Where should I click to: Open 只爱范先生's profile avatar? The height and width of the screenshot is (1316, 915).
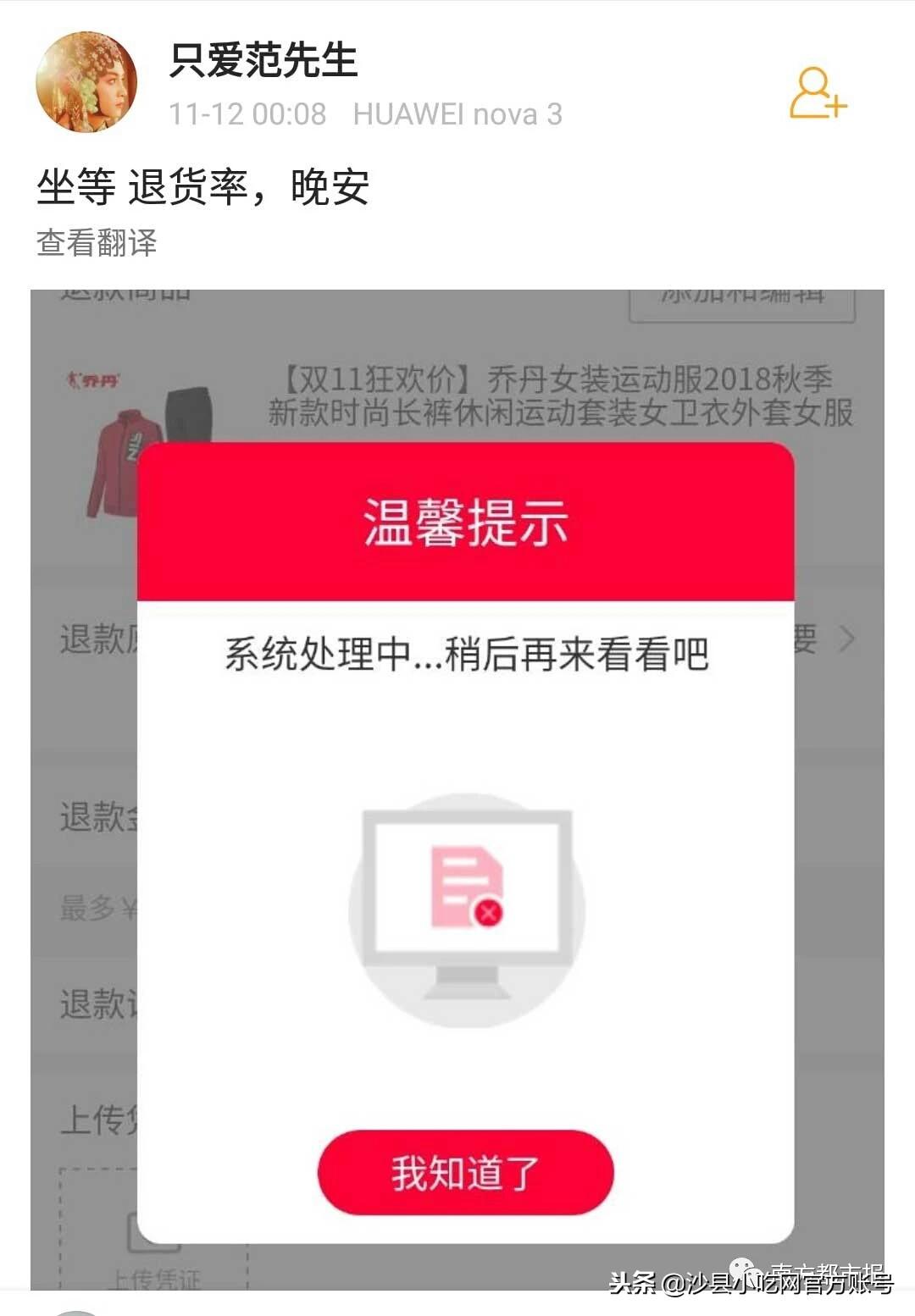pyautogui.click(x=86, y=82)
